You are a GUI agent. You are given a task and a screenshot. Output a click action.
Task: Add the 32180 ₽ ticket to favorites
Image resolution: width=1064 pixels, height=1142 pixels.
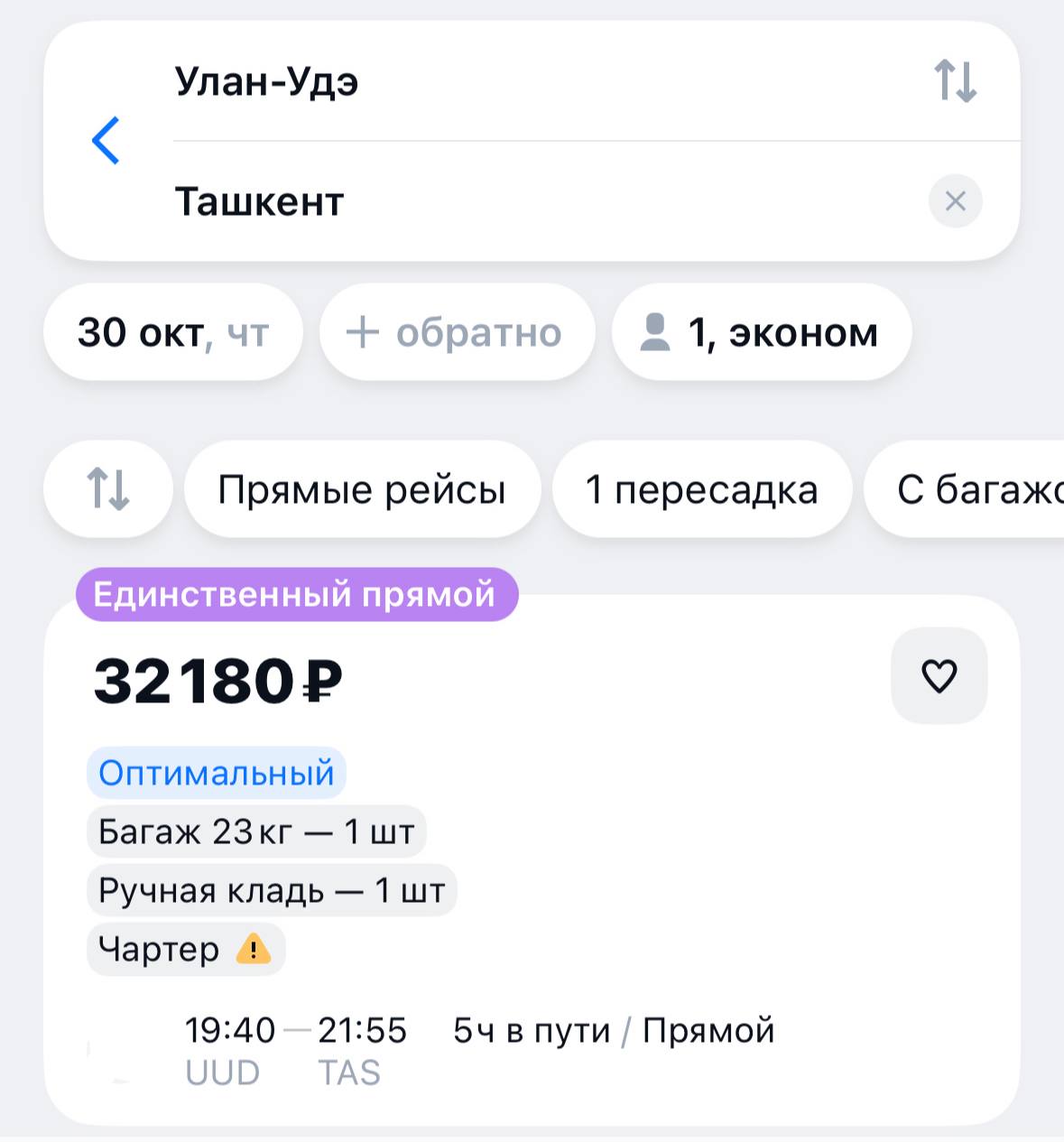pyautogui.click(x=939, y=676)
